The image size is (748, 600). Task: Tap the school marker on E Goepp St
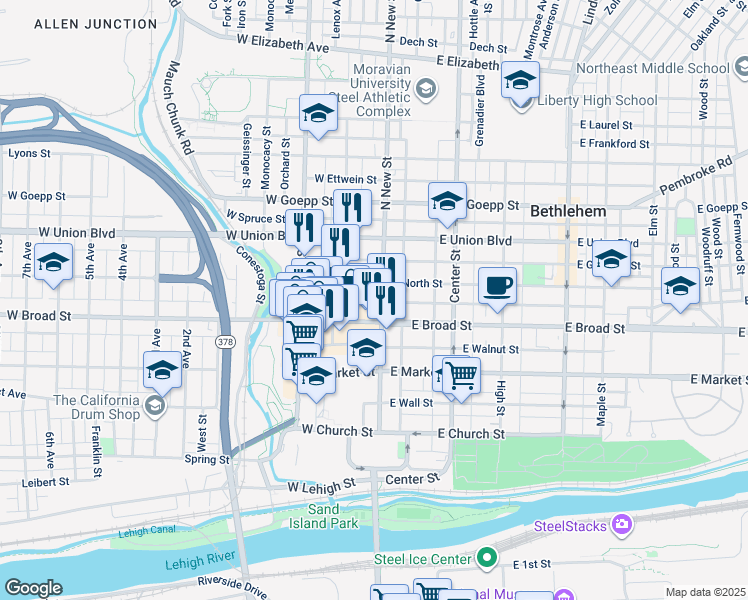tap(447, 203)
